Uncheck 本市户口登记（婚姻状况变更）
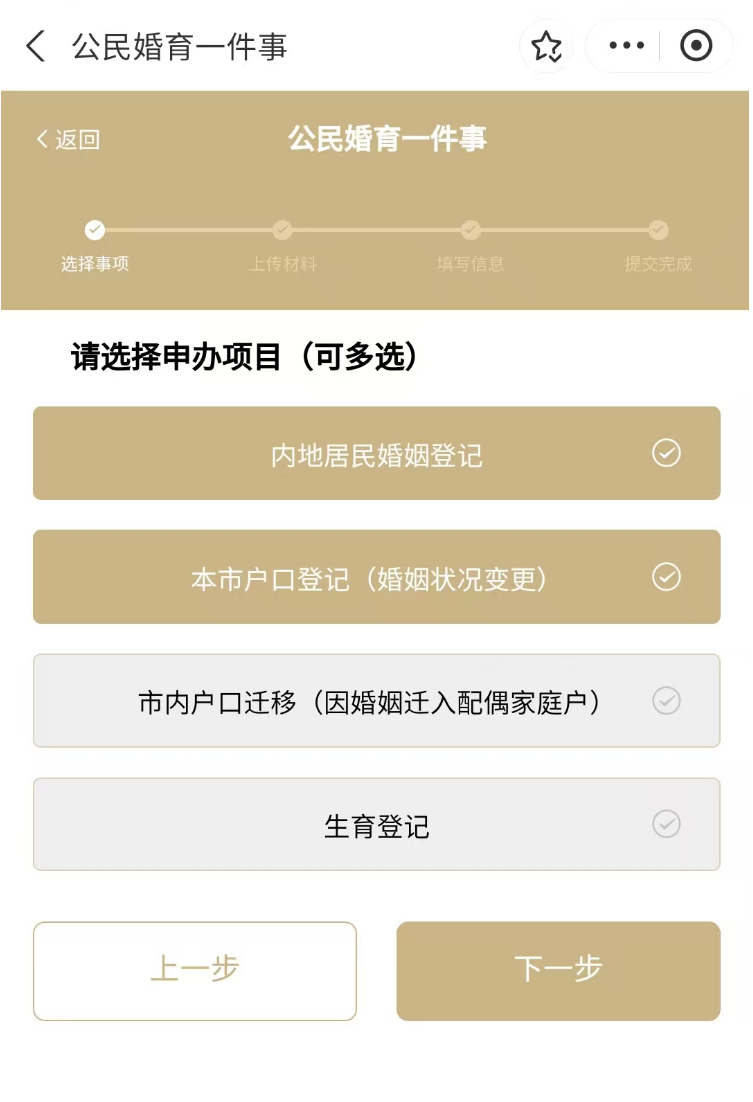753x1102 pixels. (376, 578)
